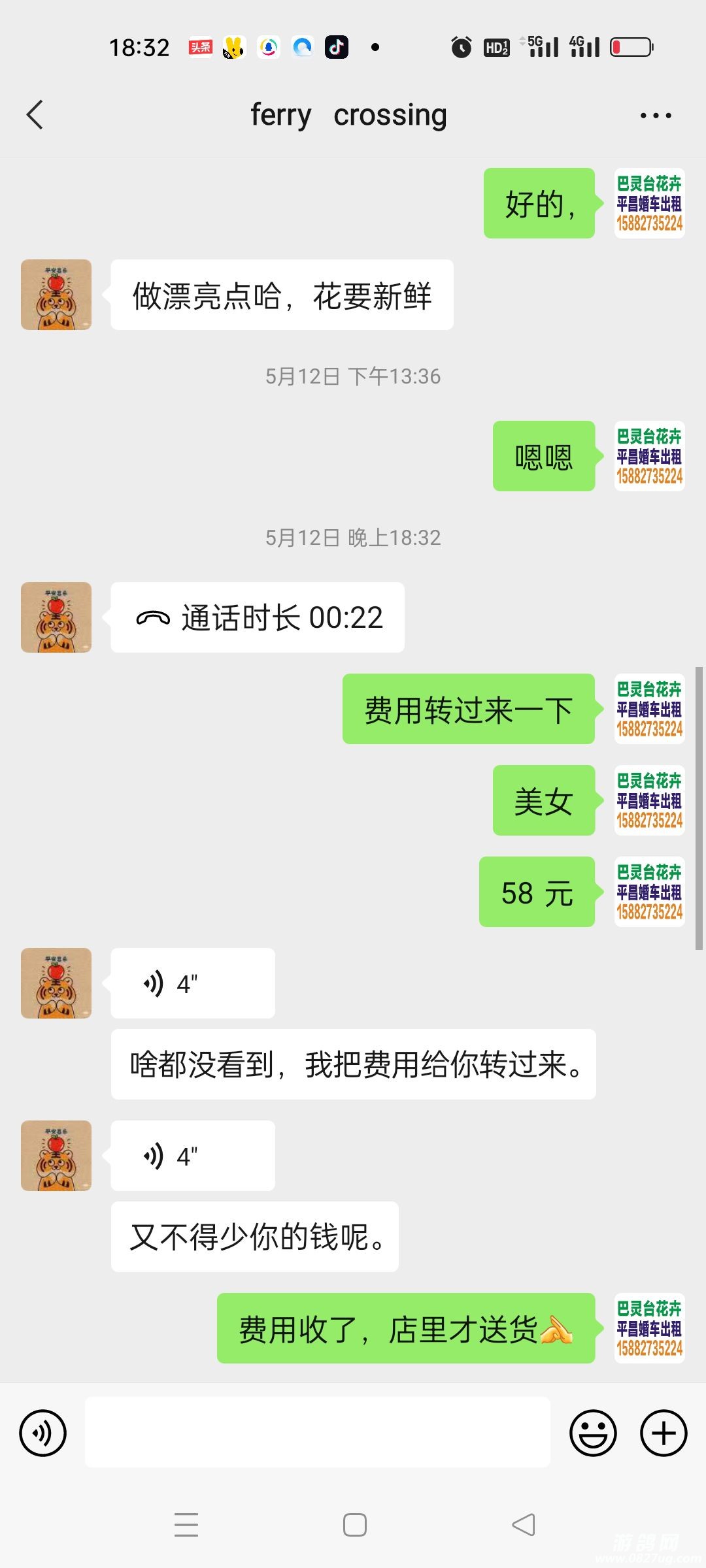The image size is (706, 1568).
Task: Open the plus attachments menu
Action: coord(663,1433)
